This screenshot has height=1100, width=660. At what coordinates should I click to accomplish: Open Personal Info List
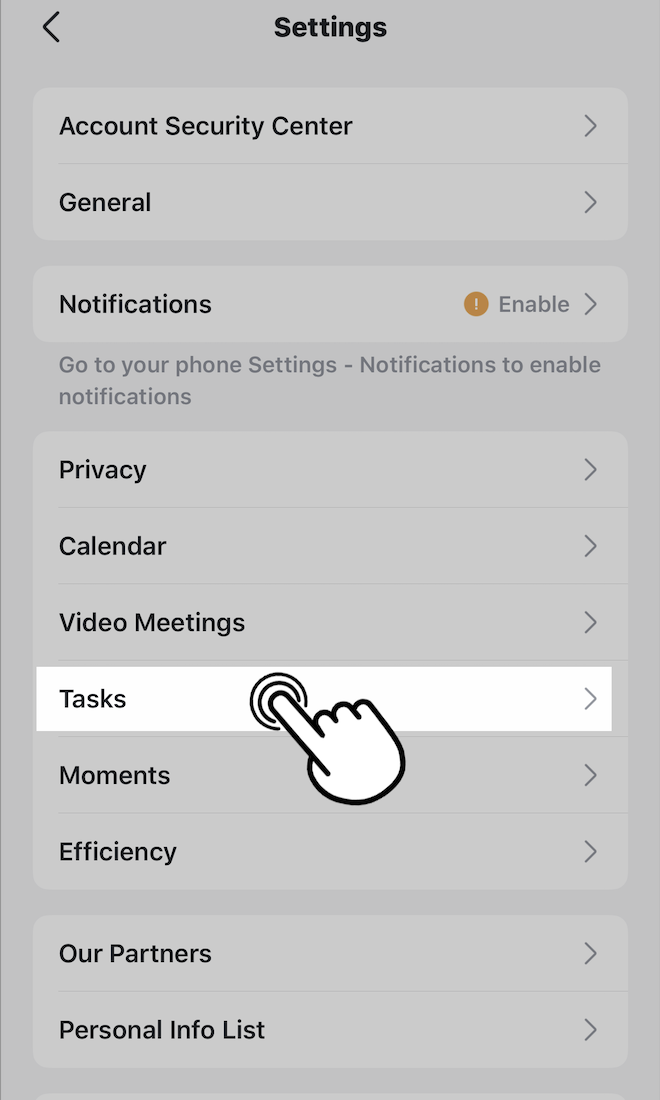[330, 1029]
